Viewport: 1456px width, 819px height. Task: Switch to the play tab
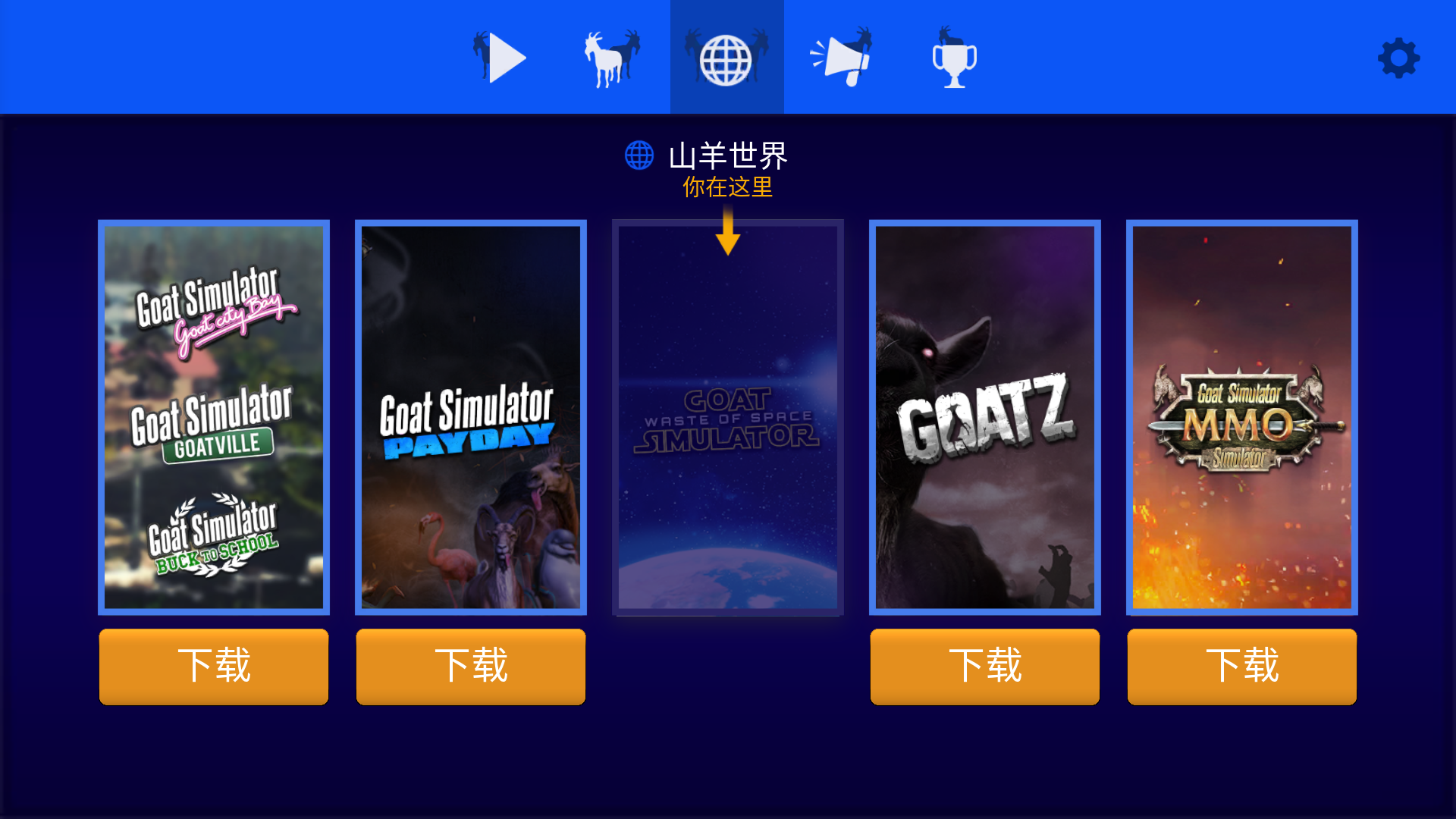tap(500, 58)
